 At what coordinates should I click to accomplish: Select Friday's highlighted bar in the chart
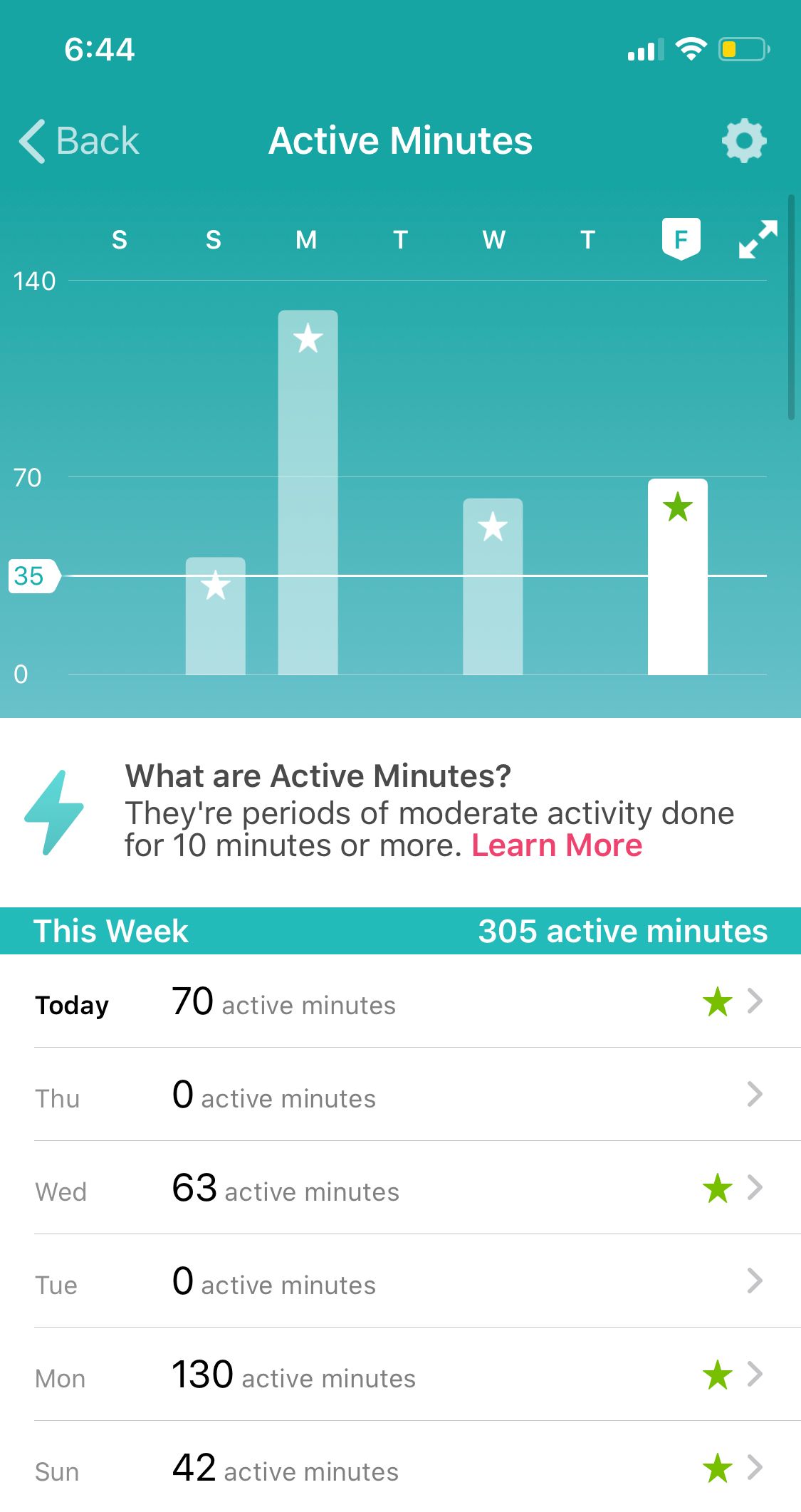click(677, 577)
